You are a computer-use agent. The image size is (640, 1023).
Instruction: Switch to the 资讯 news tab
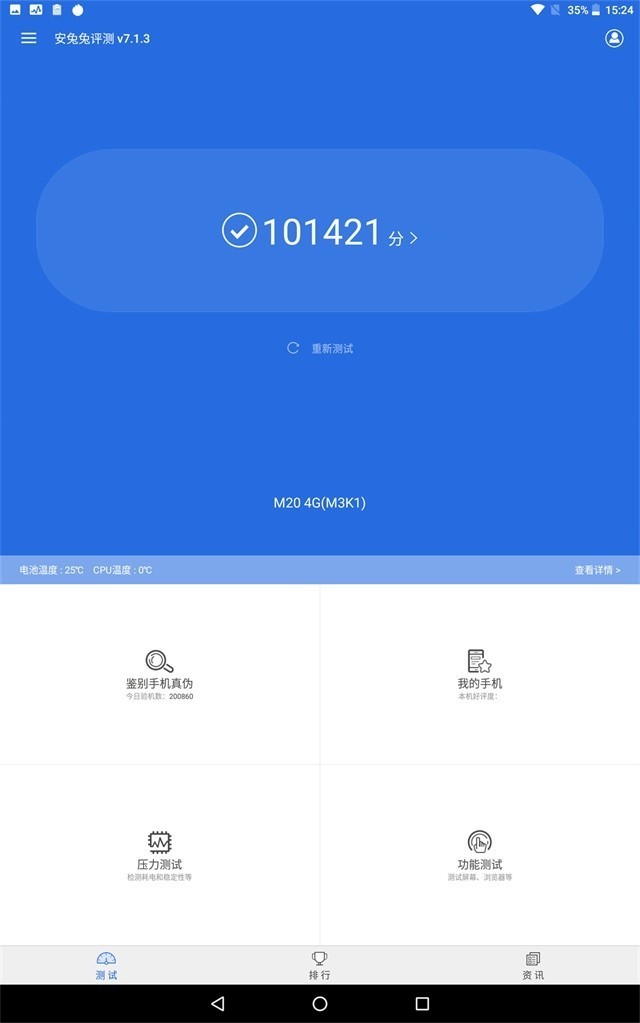[x=533, y=966]
